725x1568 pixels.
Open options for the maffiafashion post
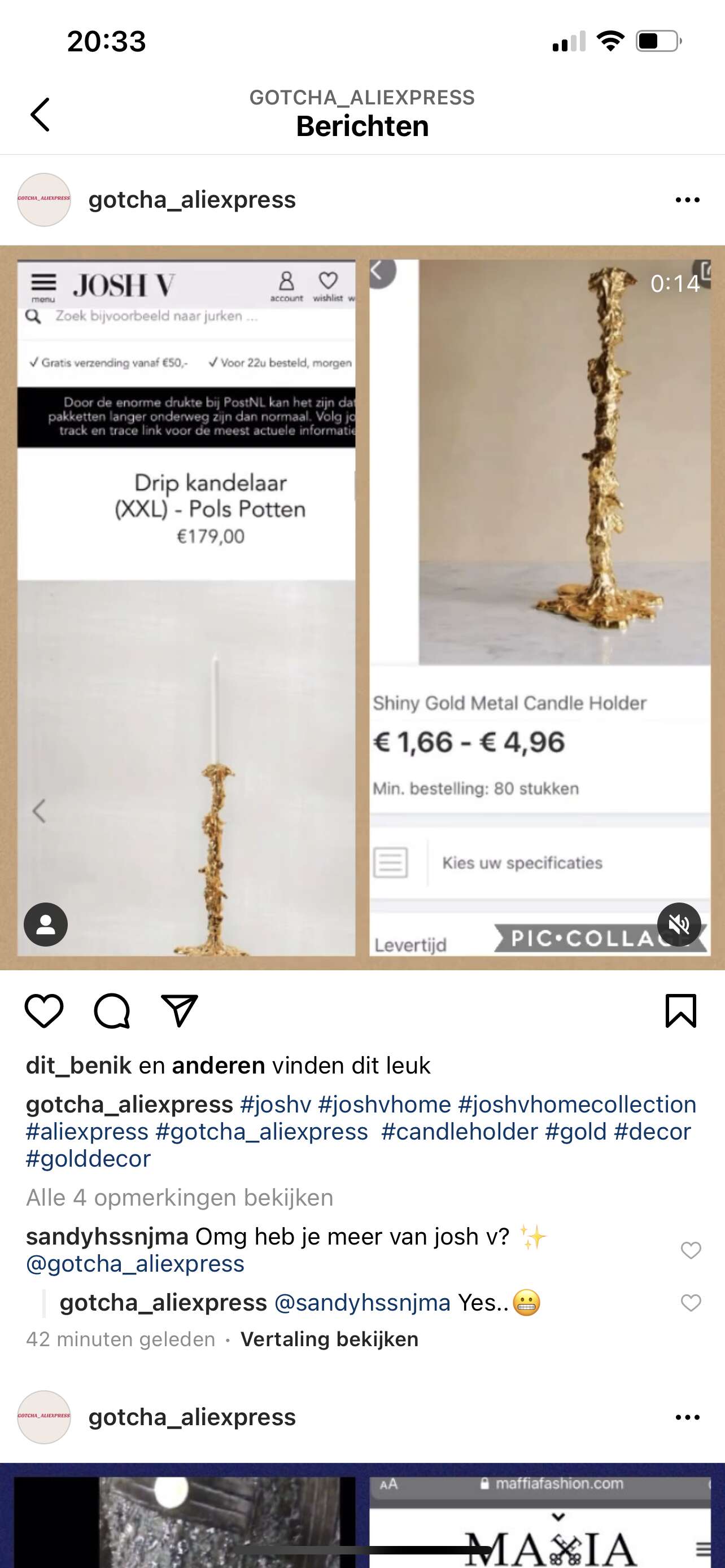(687, 1417)
